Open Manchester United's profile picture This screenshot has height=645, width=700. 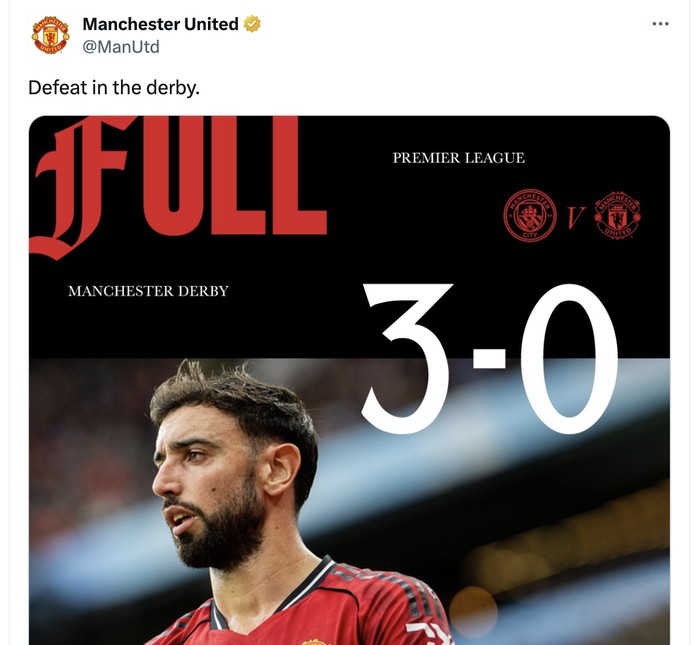(50, 35)
